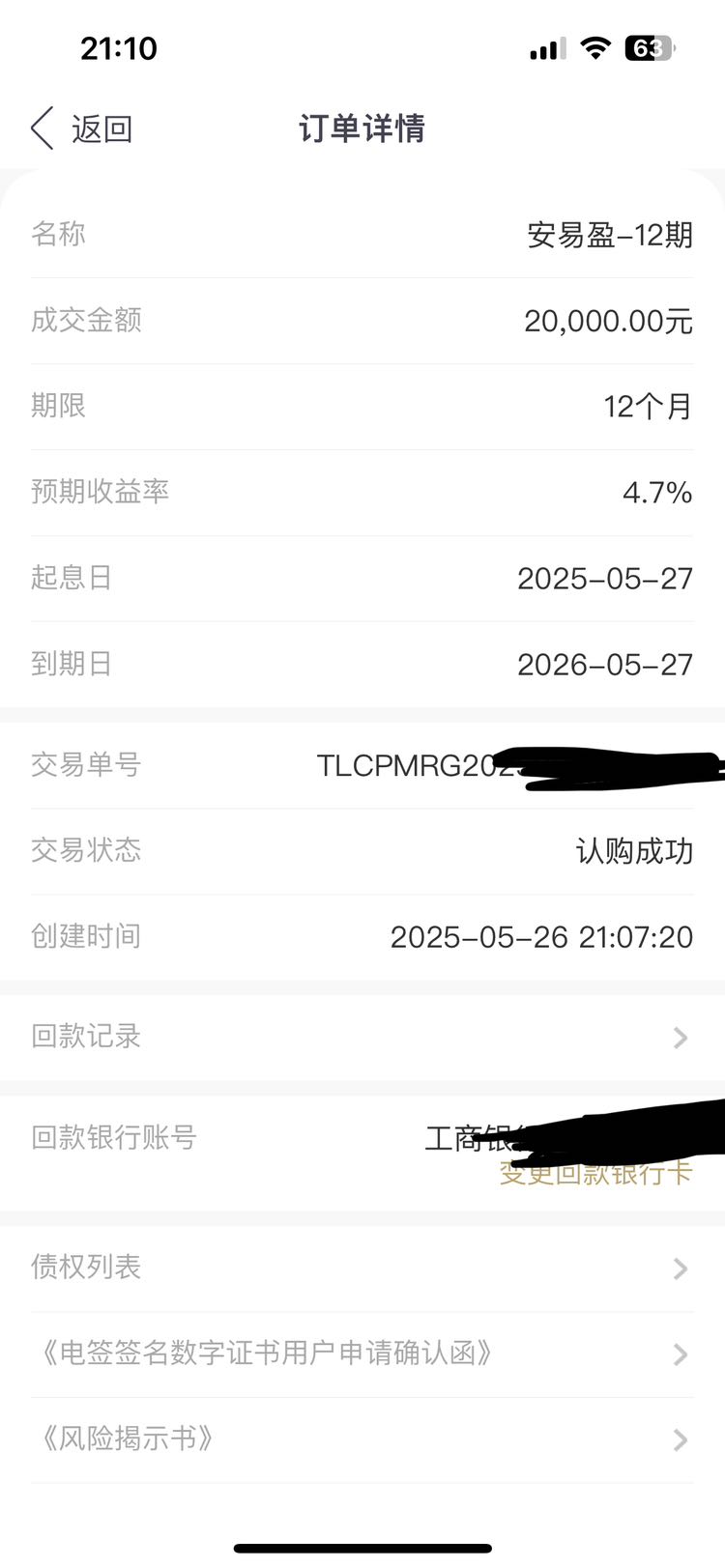
Task: Tap the 变更回款银行卡 link
Action: click(x=595, y=1174)
